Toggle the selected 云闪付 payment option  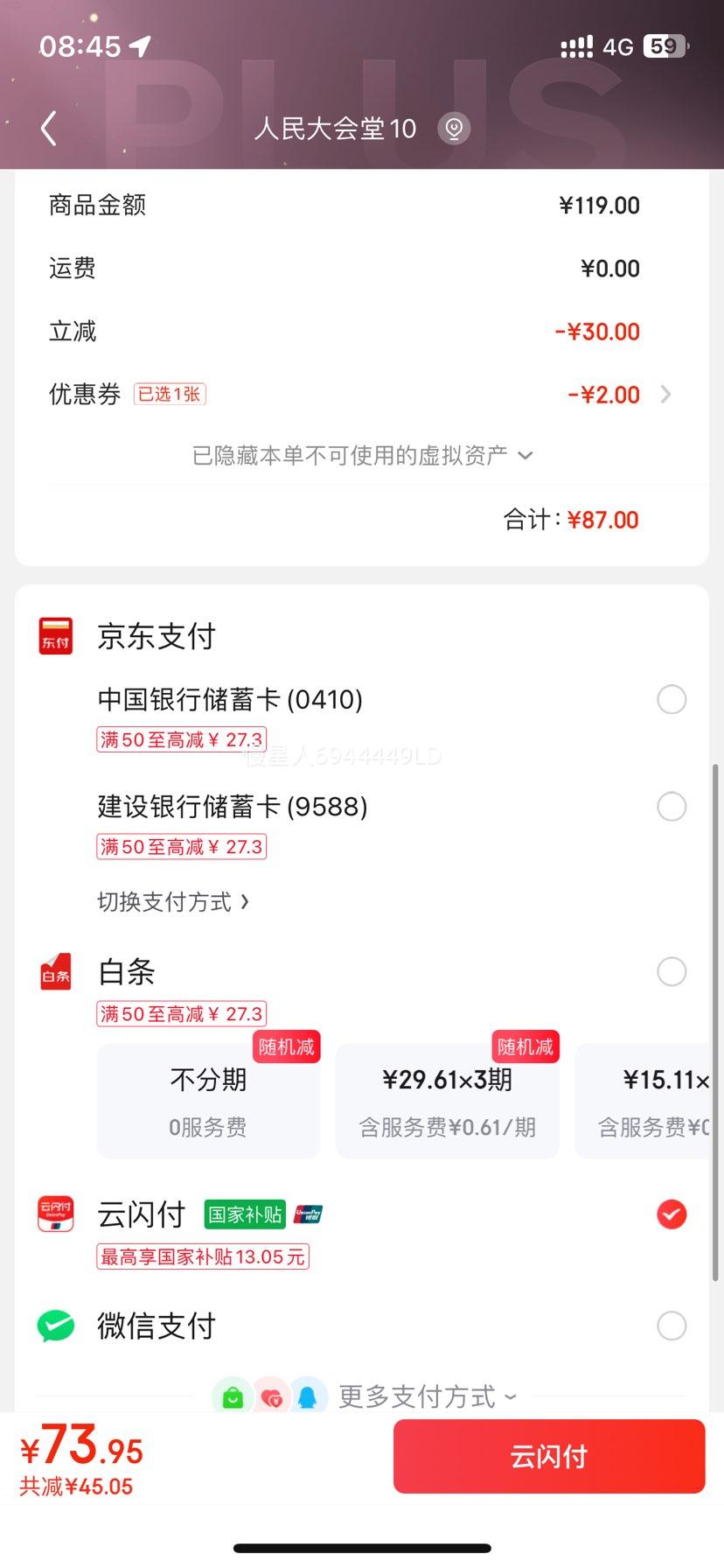[672, 1214]
